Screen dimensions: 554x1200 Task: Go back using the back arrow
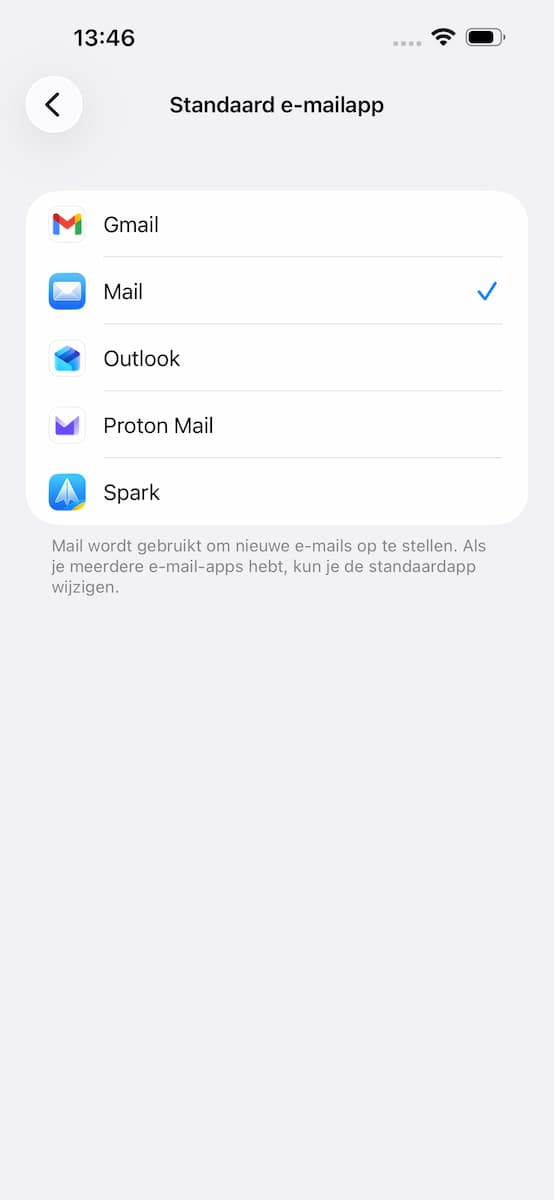tap(54, 104)
